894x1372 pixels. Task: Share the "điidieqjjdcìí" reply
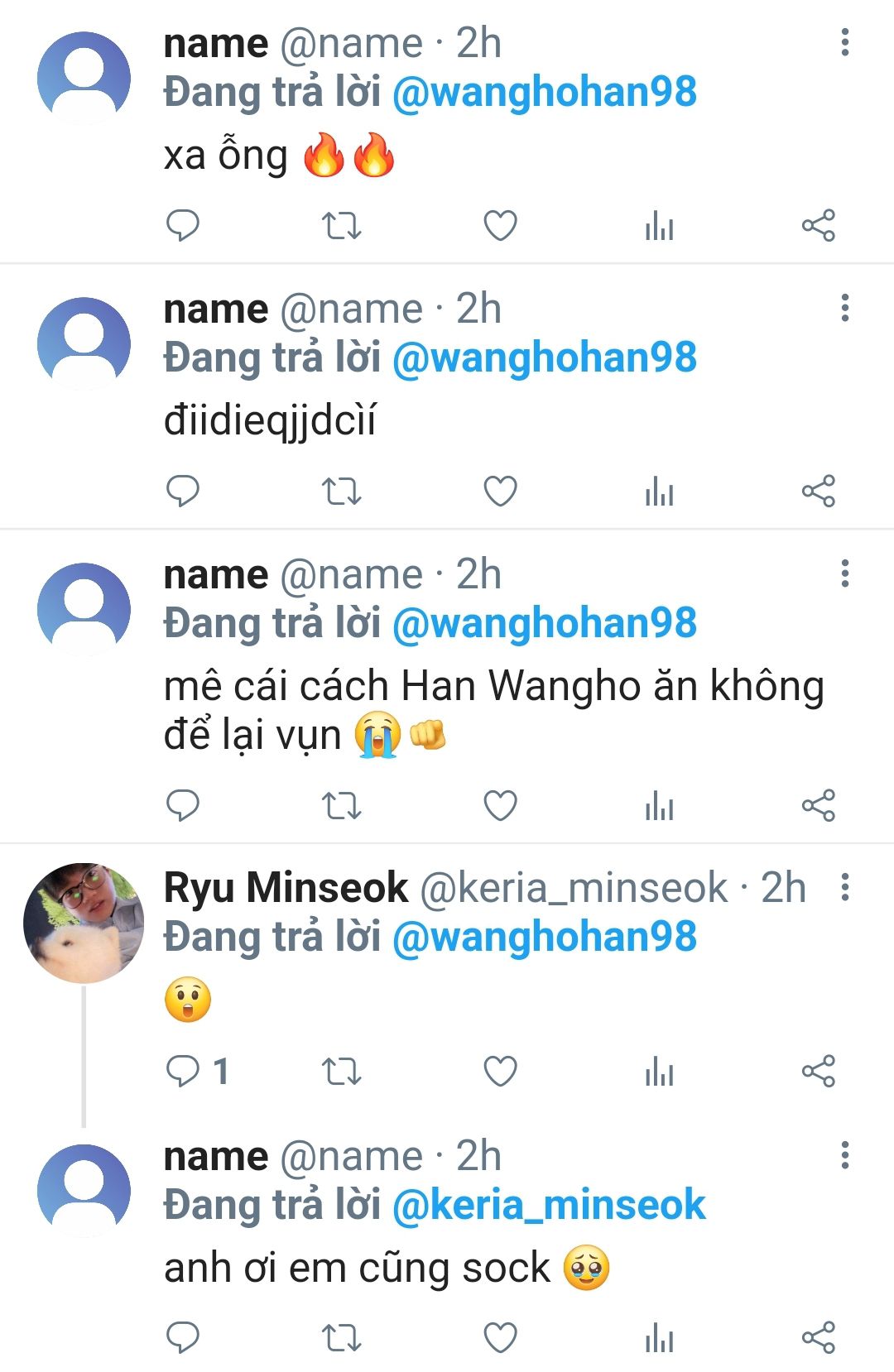pyautogui.click(x=818, y=491)
